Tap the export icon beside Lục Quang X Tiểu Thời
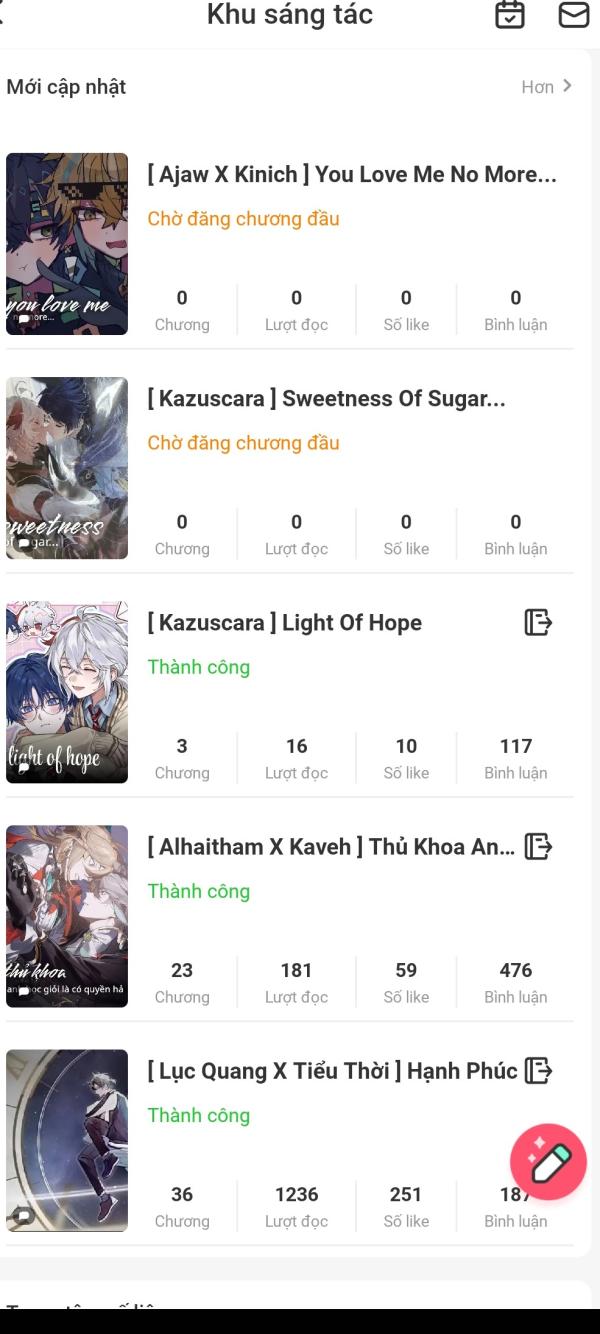The width and height of the screenshot is (600, 1334). click(538, 1070)
